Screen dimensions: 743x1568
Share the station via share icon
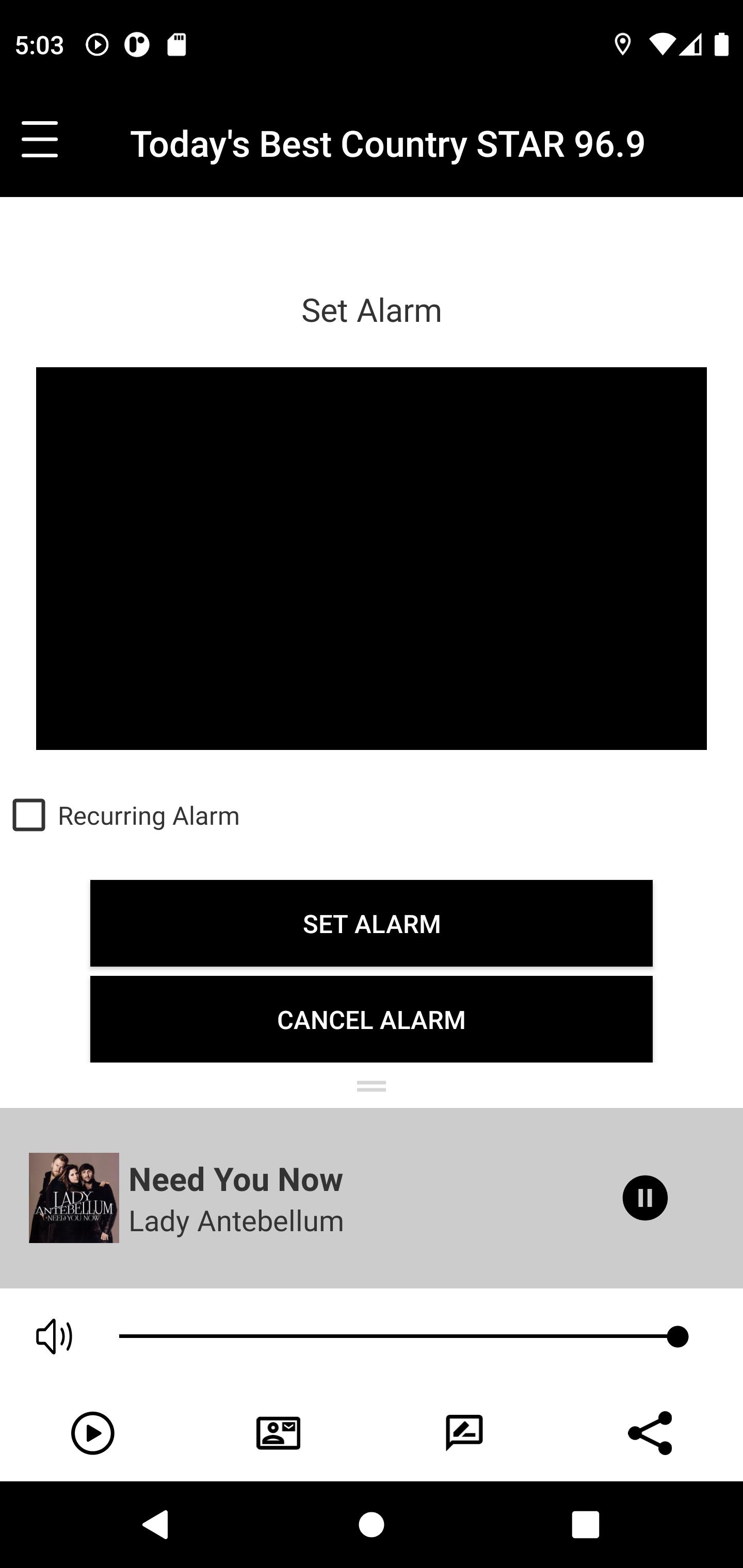[650, 1433]
